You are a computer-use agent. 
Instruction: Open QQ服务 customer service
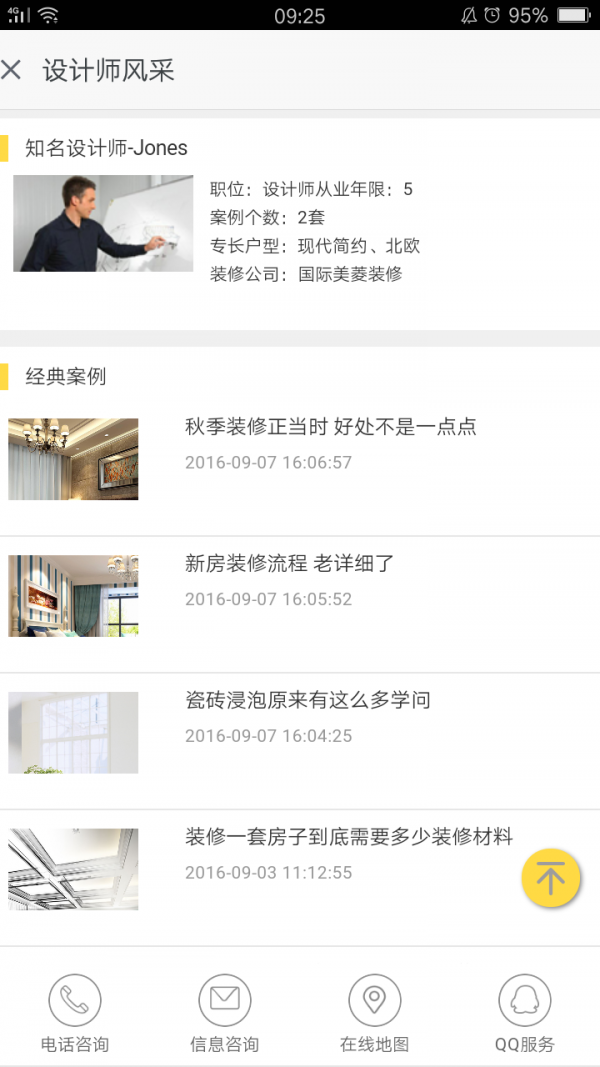(x=524, y=1012)
